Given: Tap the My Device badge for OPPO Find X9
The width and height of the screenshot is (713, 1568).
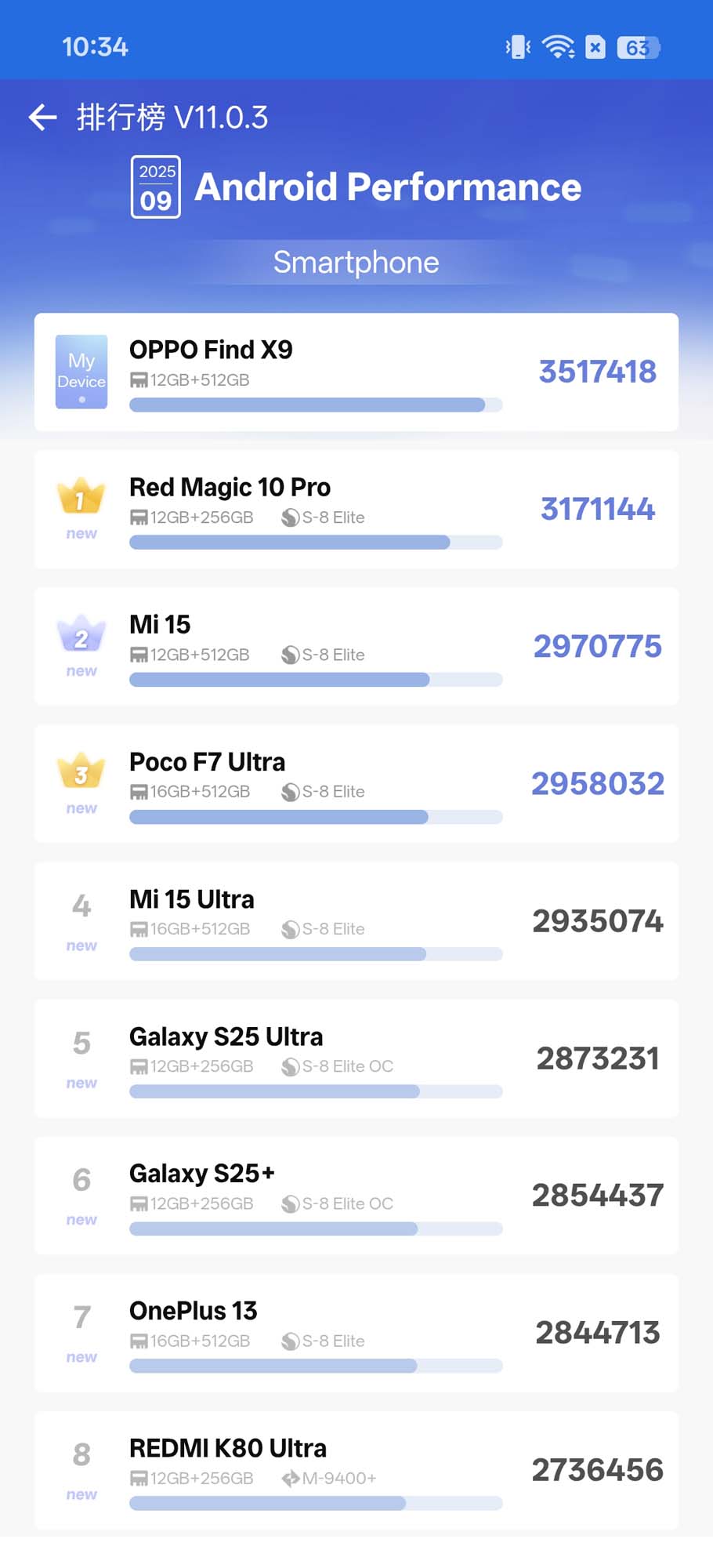Looking at the screenshot, I should coord(81,372).
